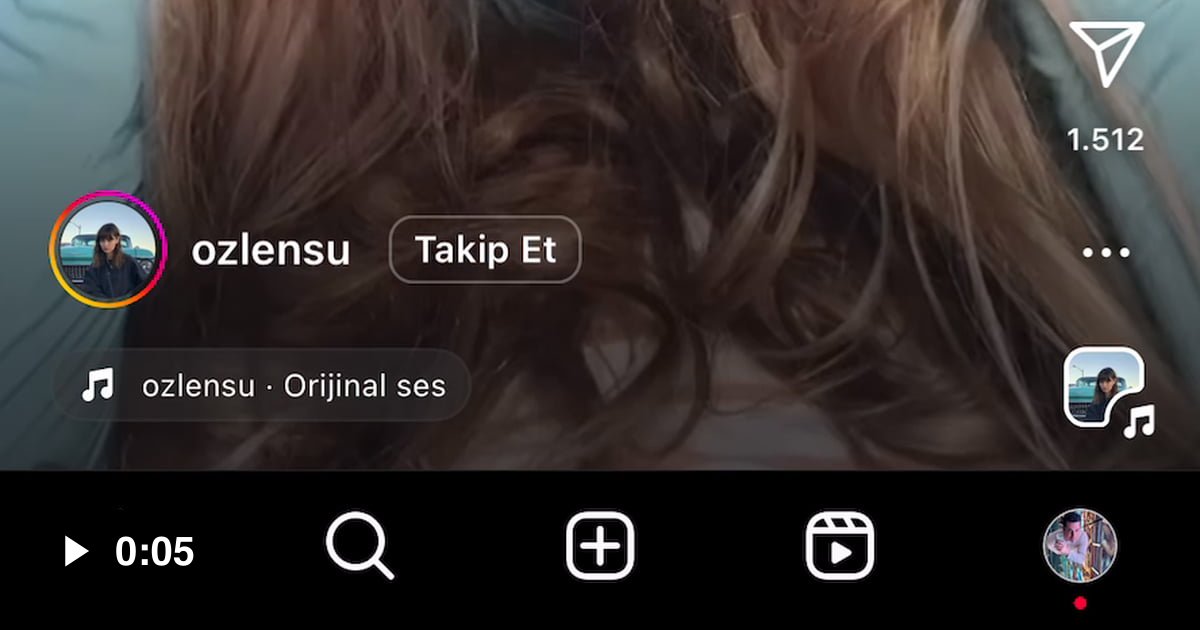Open ozlensu's story from the profile picture
This screenshot has height=630, width=1200.
[x=107, y=248]
